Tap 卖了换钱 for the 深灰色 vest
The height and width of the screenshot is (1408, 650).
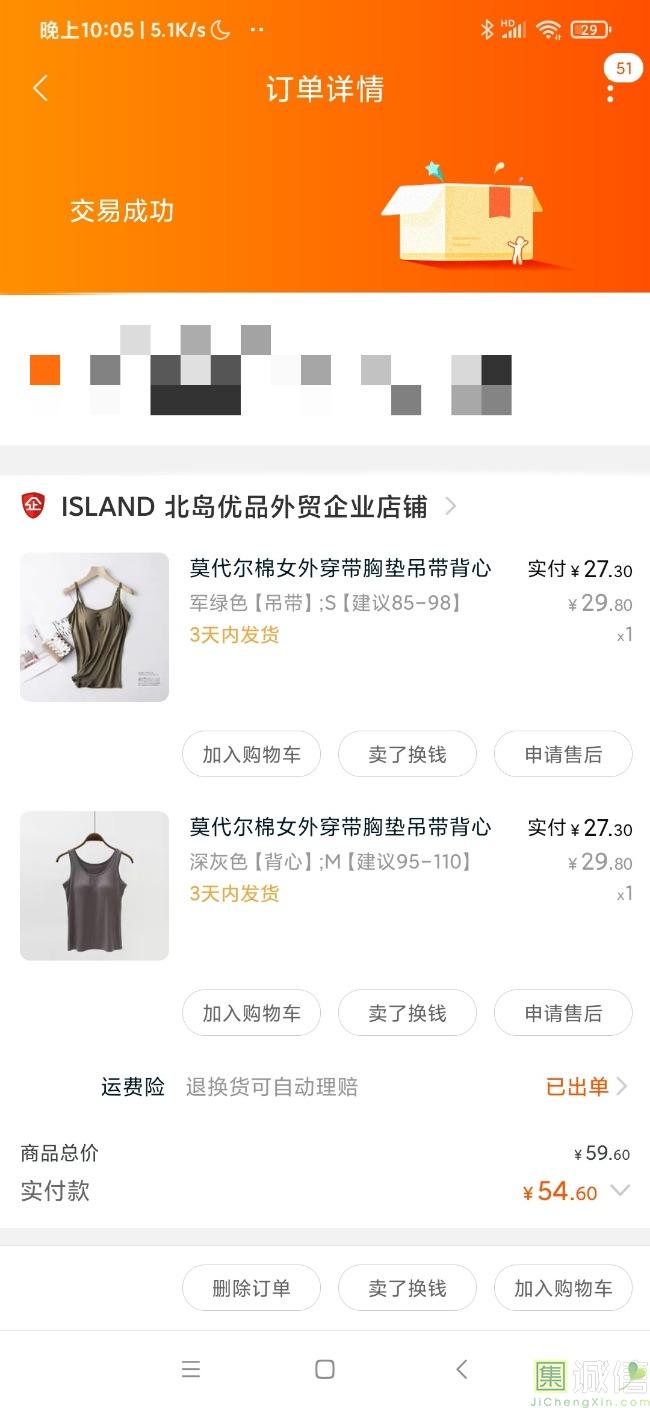[407, 1013]
